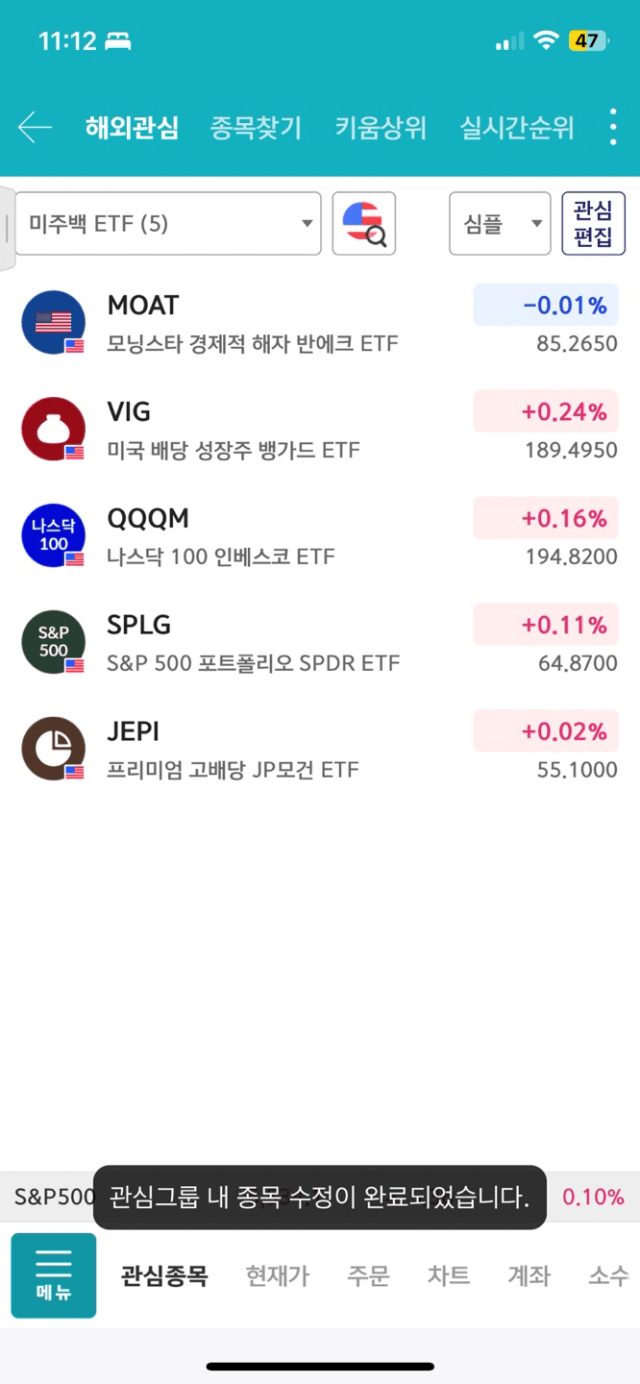Open the 메뉴 hamburger button

[54, 1275]
